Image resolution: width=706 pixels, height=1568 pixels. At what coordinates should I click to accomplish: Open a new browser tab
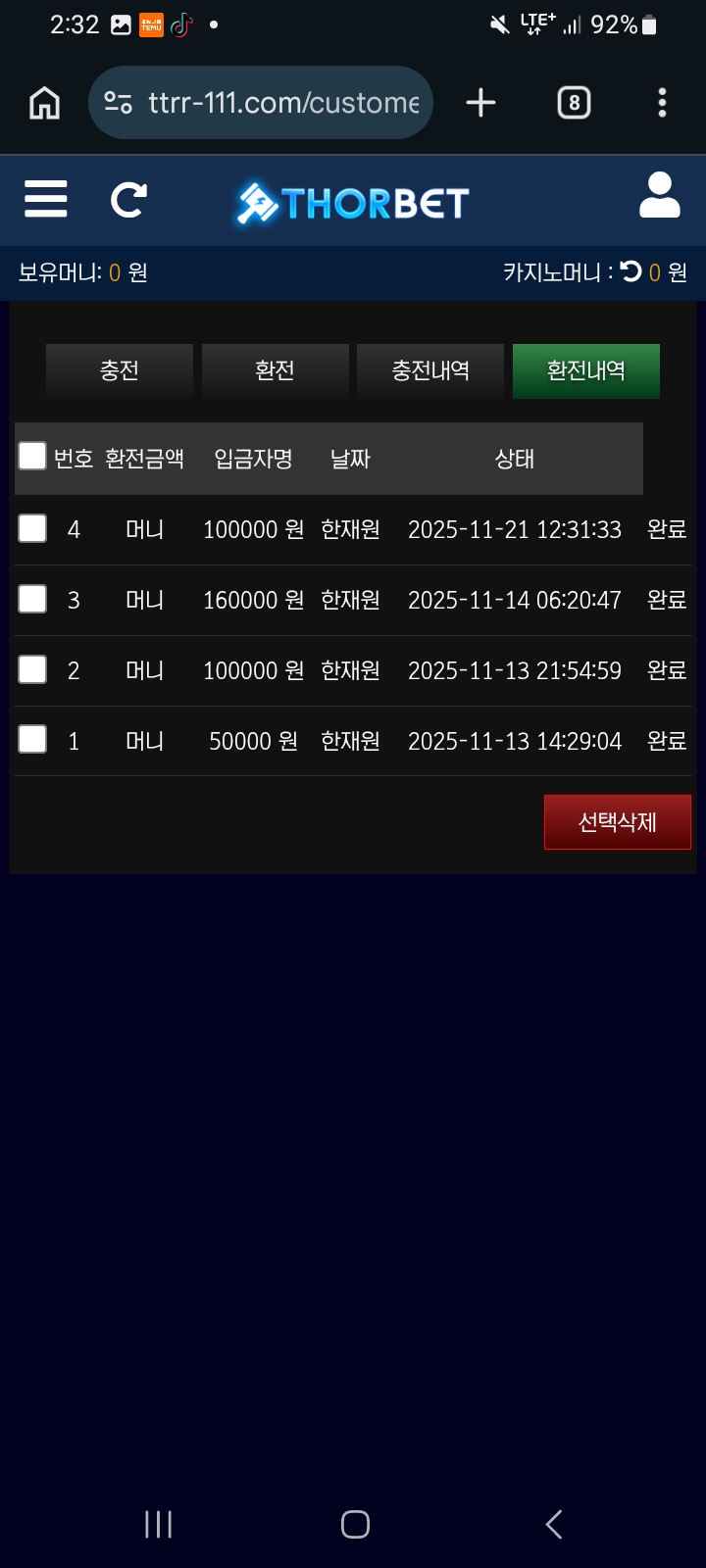point(480,103)
